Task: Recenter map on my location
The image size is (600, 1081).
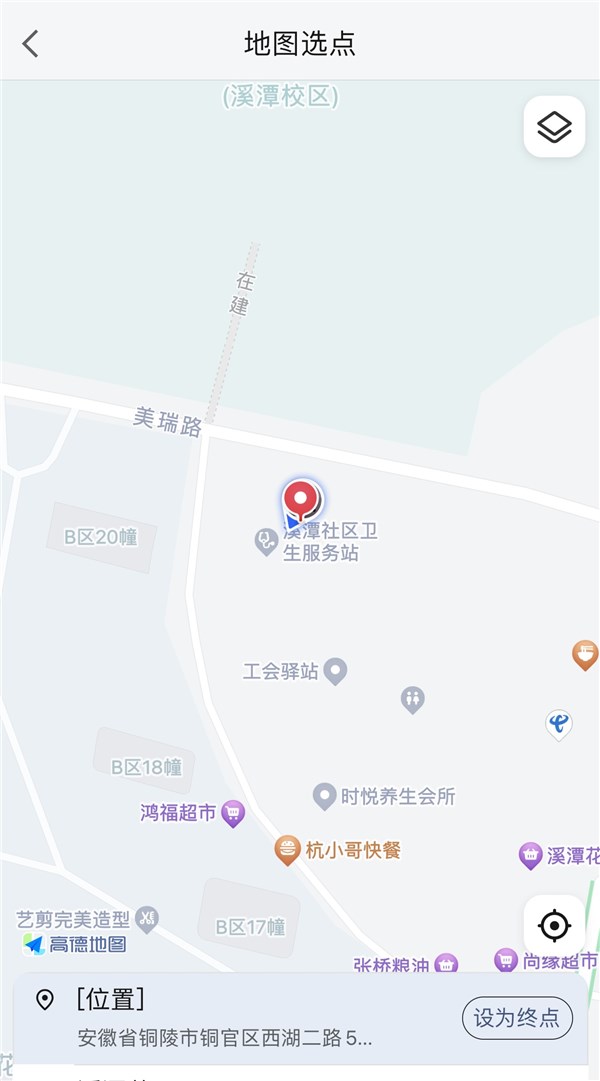Action: 554,925
